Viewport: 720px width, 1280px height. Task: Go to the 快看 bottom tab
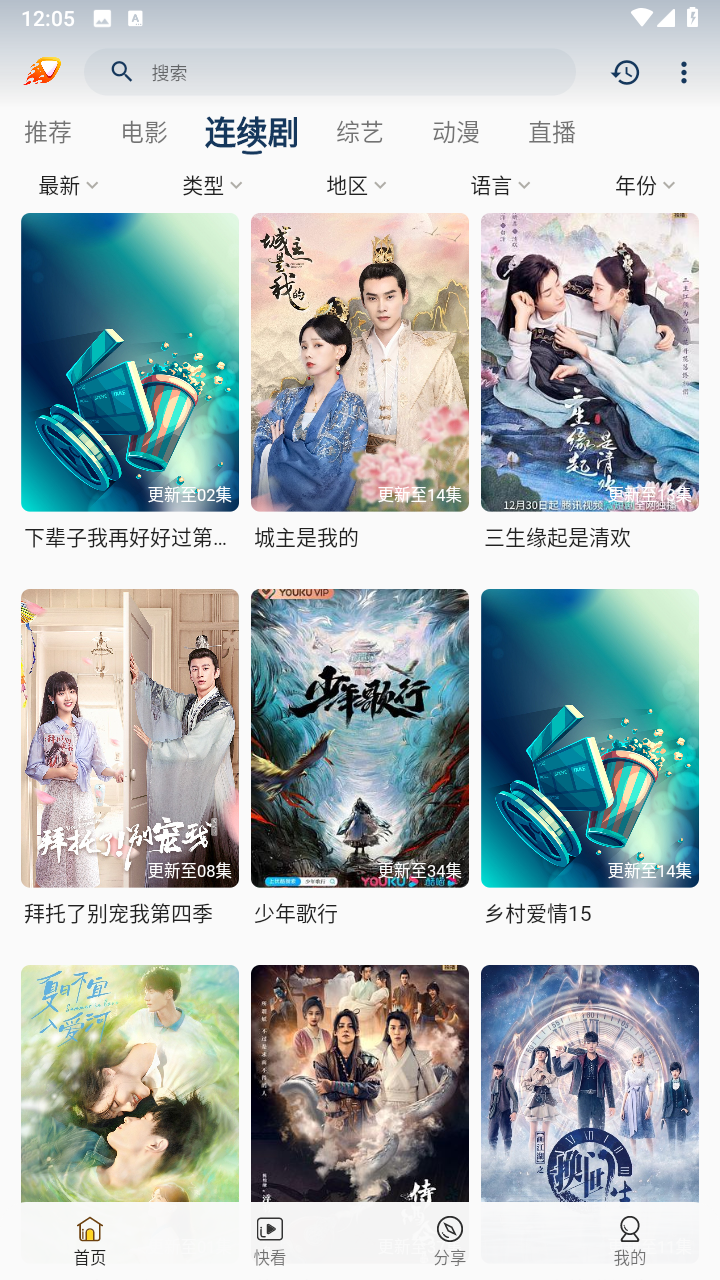tap(270, 1240)
